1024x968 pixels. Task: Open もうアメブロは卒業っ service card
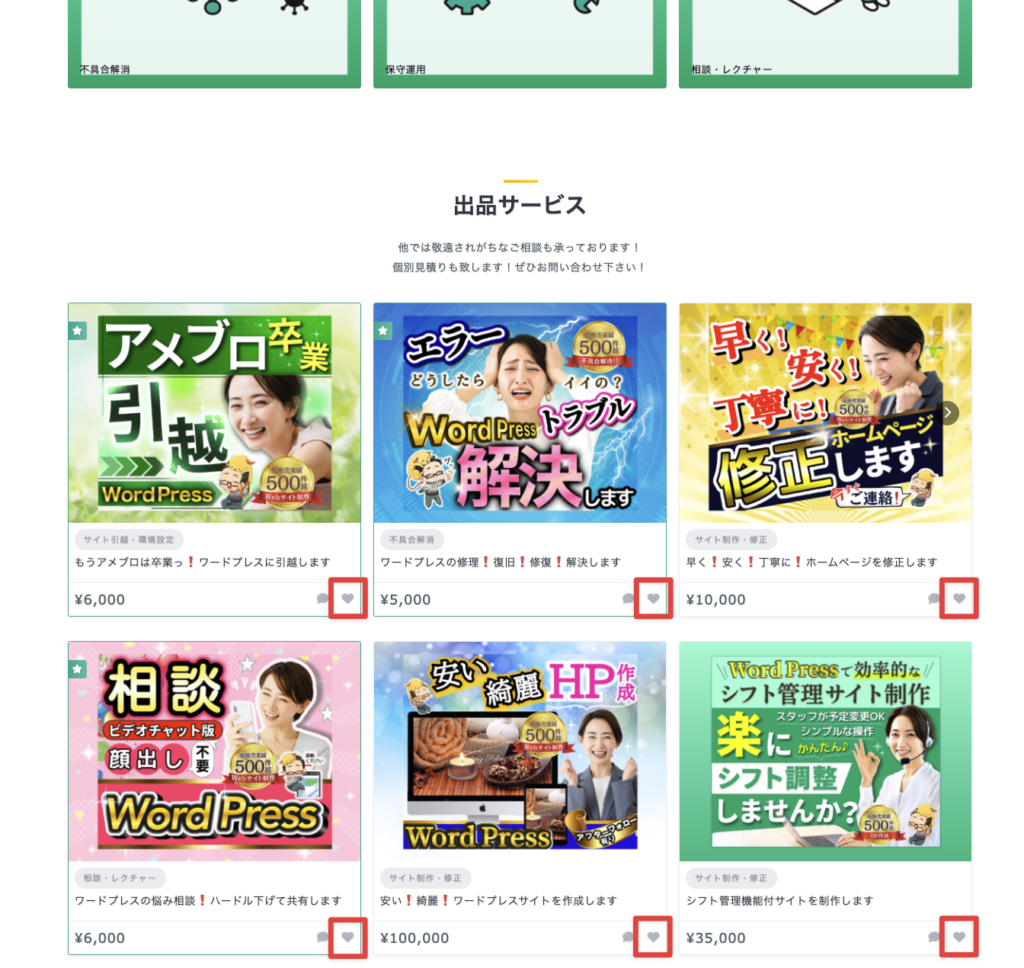click(x=214, y=413)
